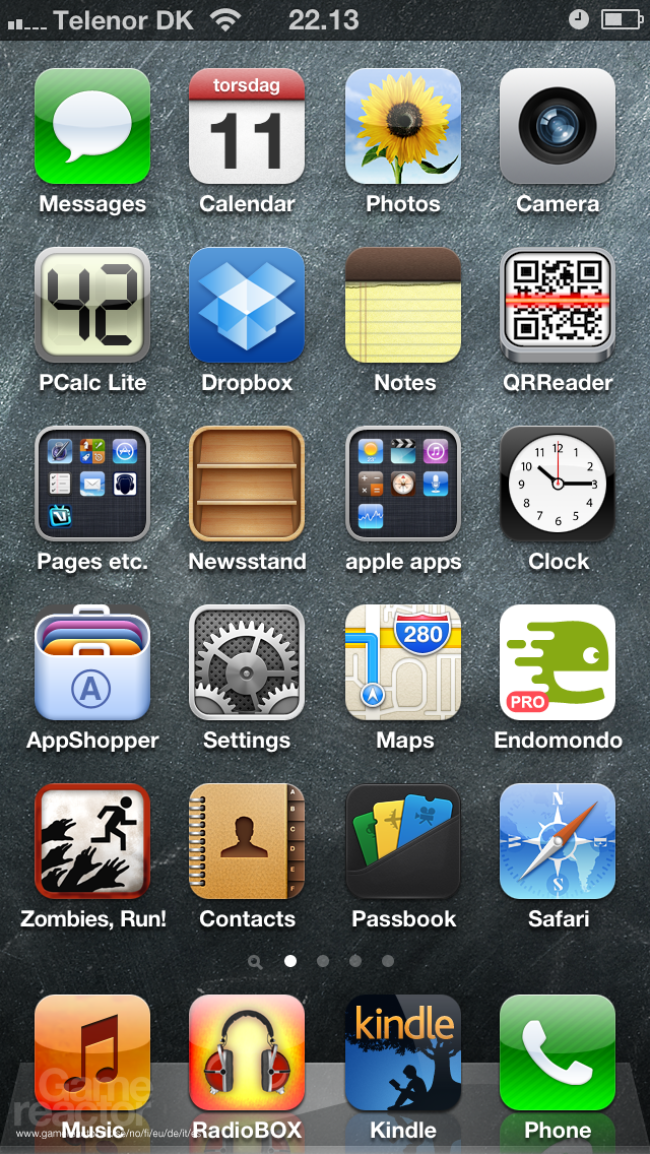The width and height of the screenshot is (650, 1154).
Task: Launch the Calendar app
Action: pyautogui.click(x=247, y=126)
